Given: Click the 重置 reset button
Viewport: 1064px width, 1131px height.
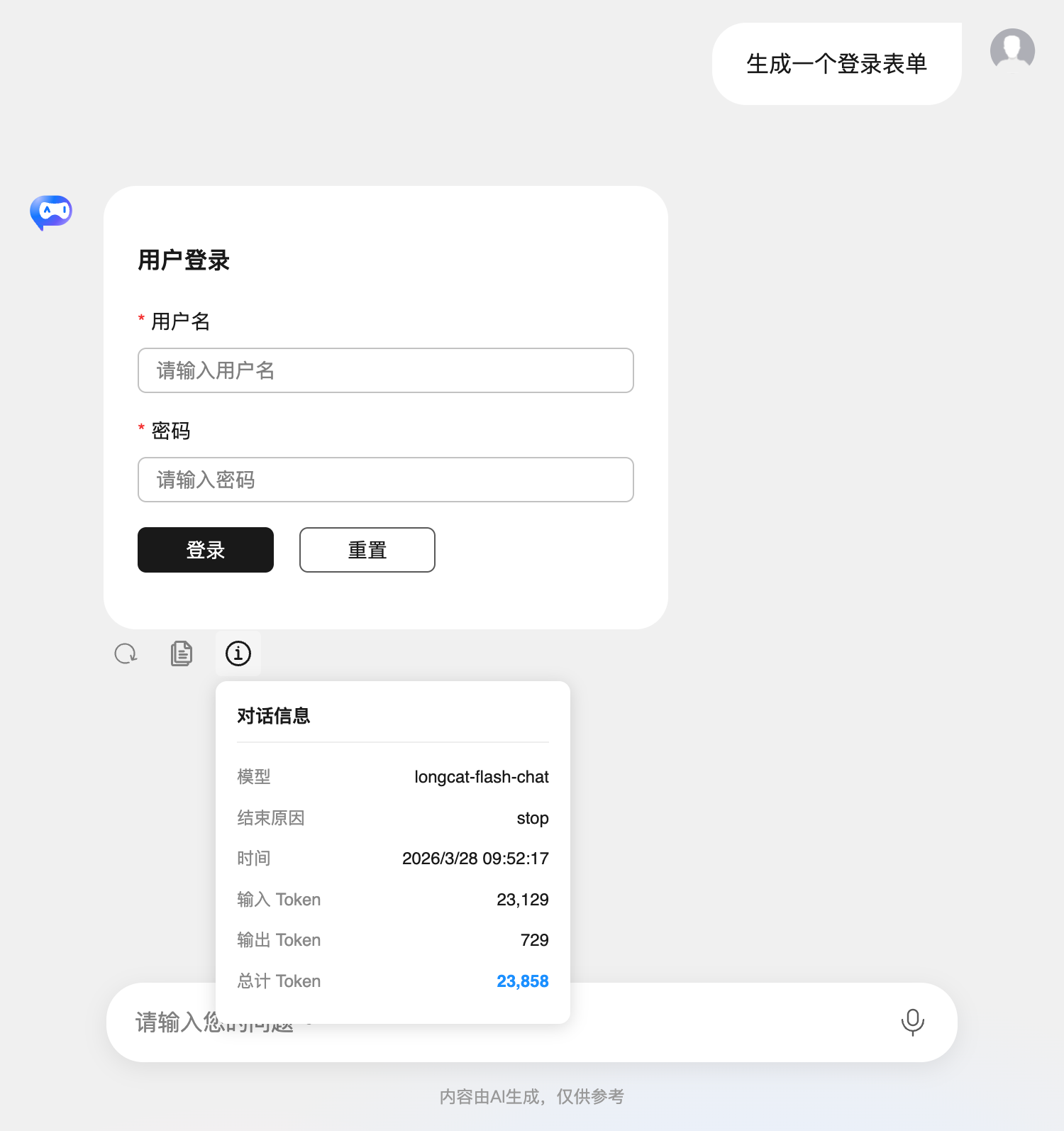Looking at the screenshot, I should coord(367,550).
